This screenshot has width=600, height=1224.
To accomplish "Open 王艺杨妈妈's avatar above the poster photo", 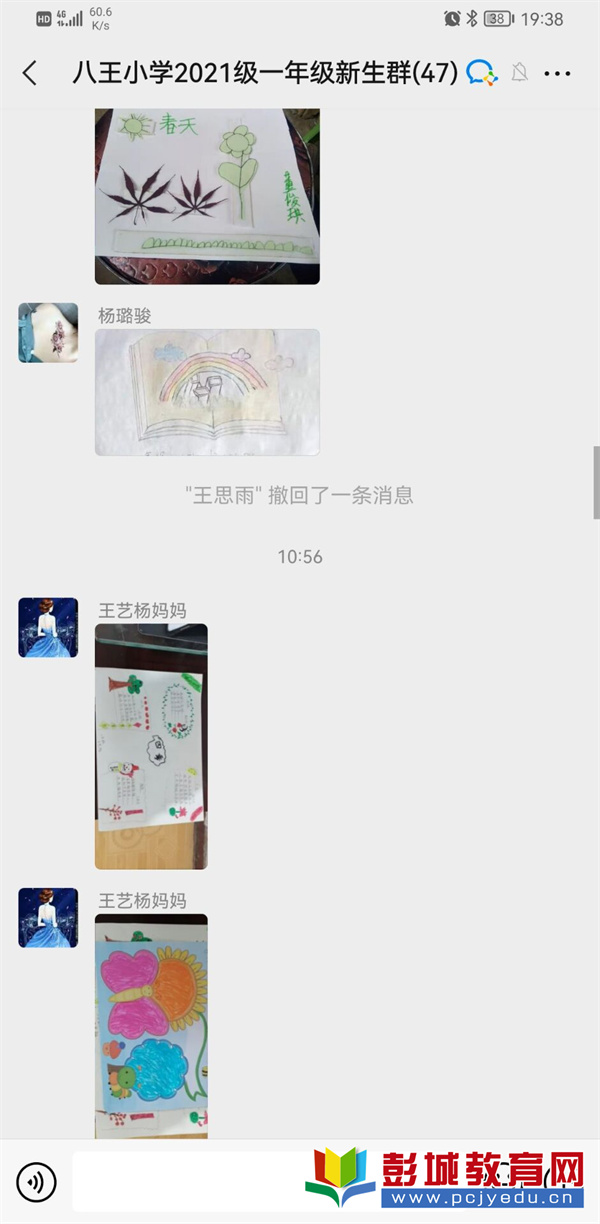I will pos(48,628).
